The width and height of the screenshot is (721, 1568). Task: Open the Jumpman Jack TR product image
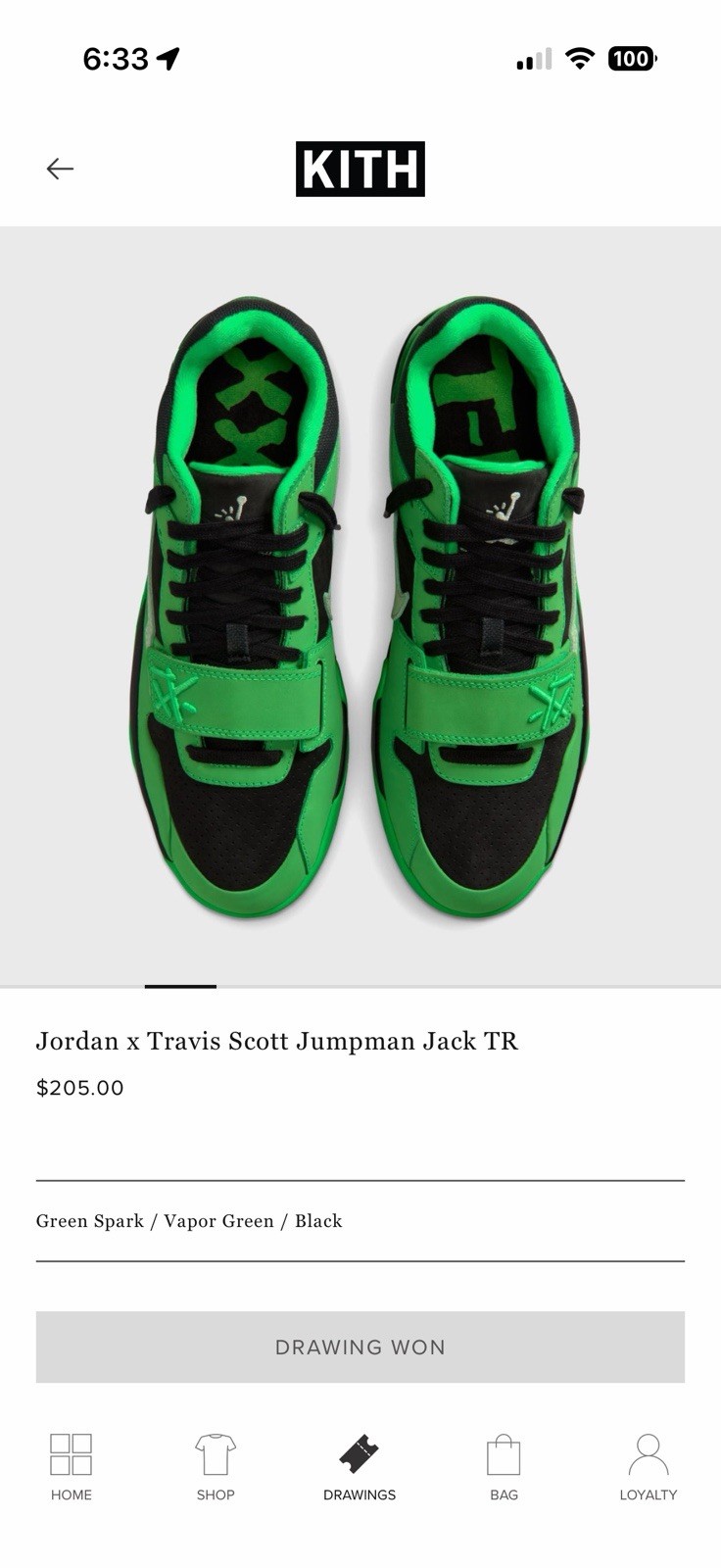(360, 606)
